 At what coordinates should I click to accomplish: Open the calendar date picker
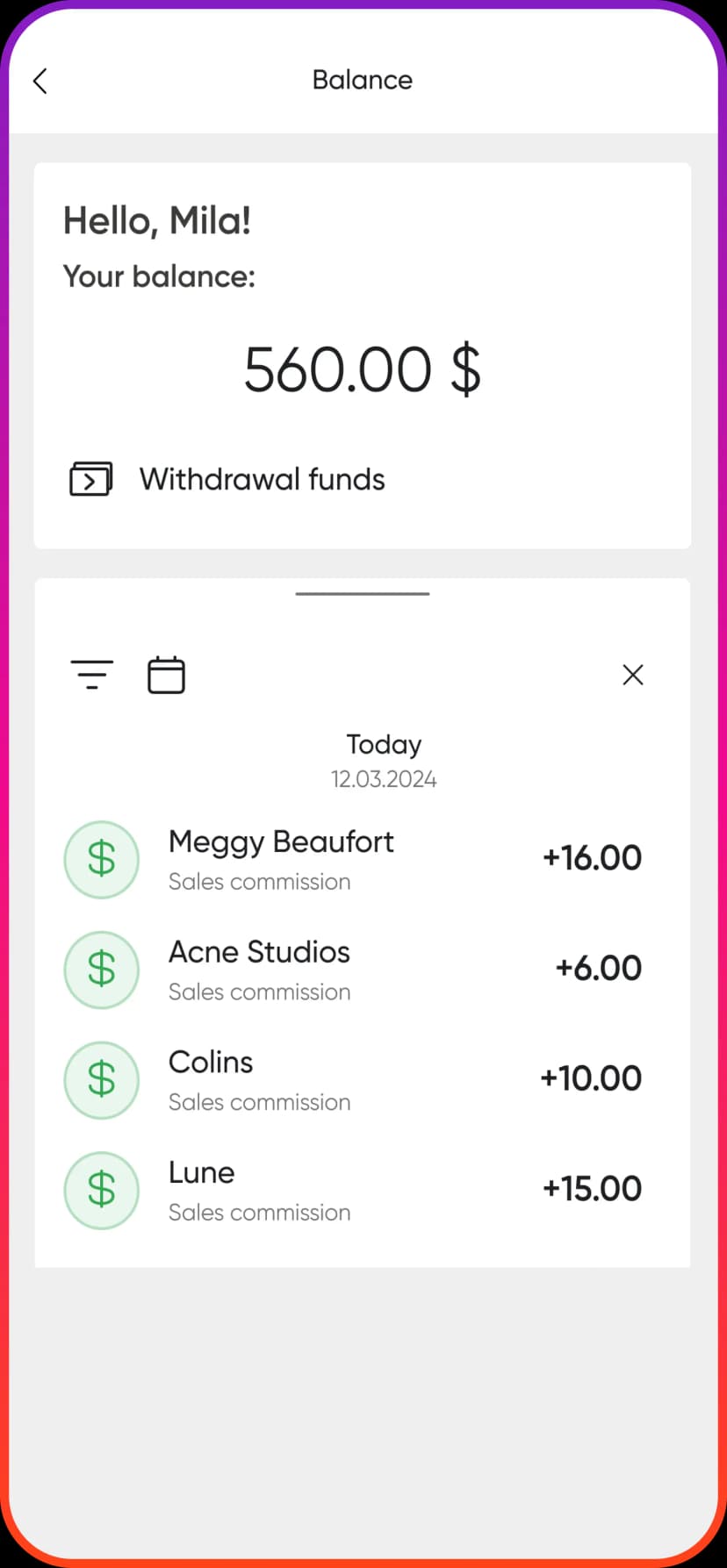click(x=166, y=675)
